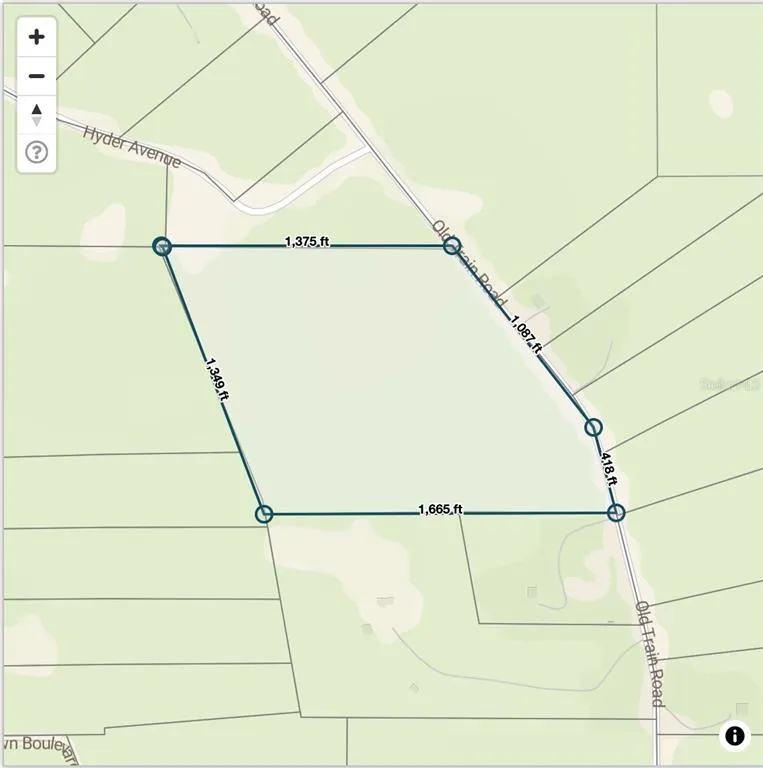Show map attribution info
This screenshot has height=768, width=763.
pyautogui.click(x=735, y=736)
